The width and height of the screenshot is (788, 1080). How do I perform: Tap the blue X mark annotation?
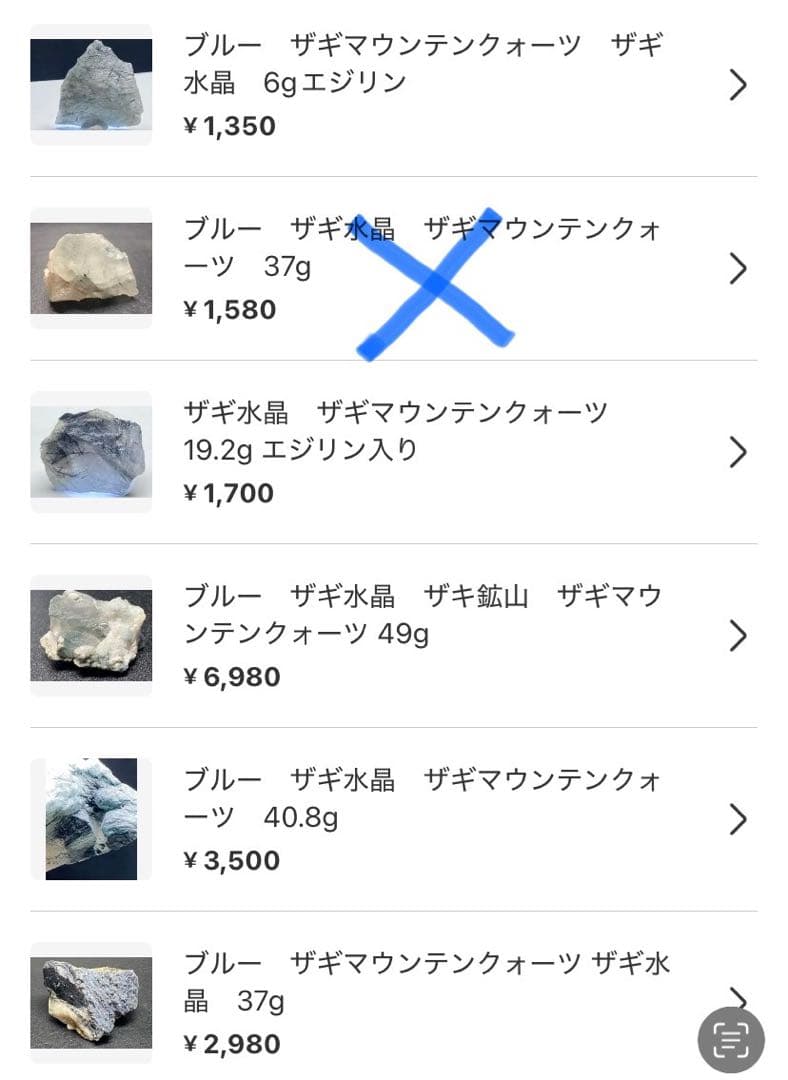coord(435,285)
